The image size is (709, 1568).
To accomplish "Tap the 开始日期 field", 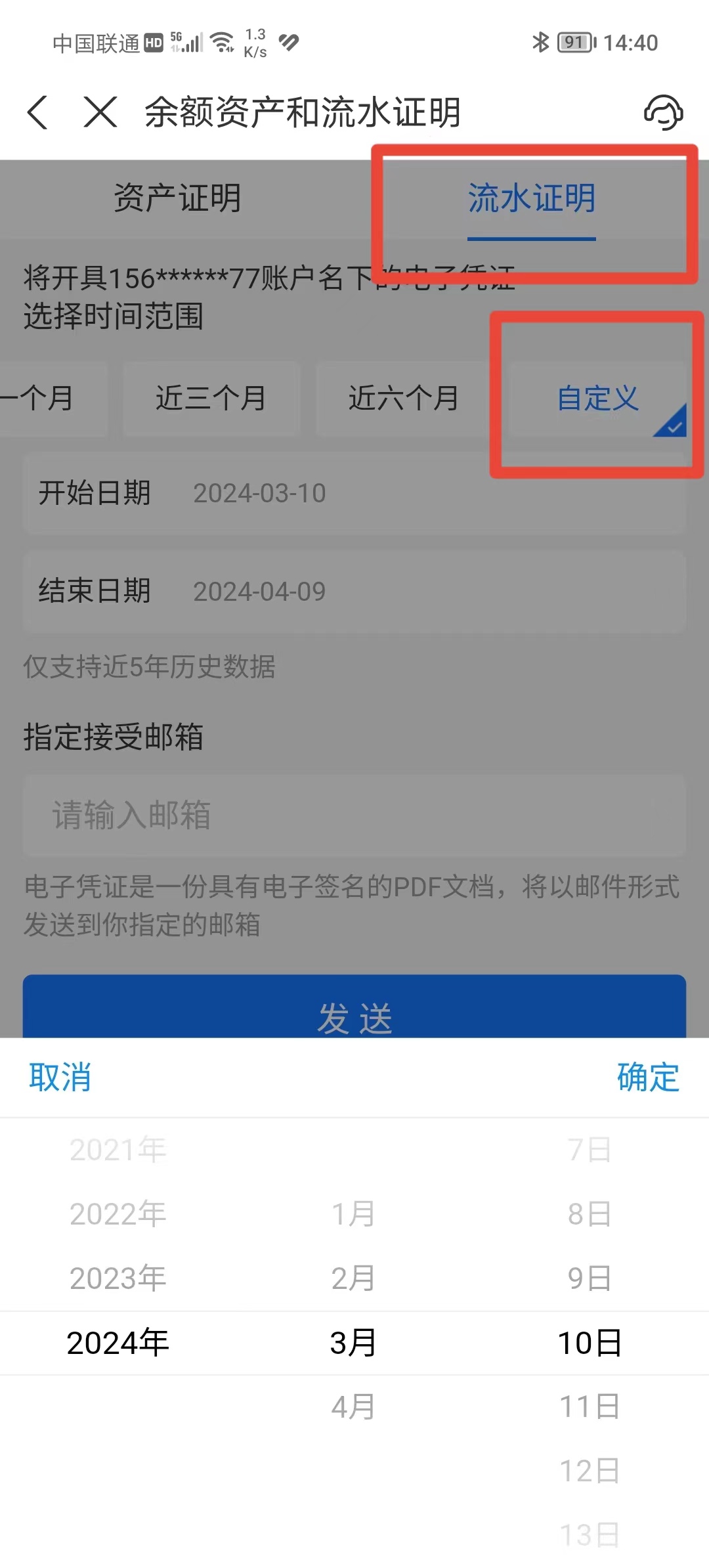I will [x=354, y=493].
